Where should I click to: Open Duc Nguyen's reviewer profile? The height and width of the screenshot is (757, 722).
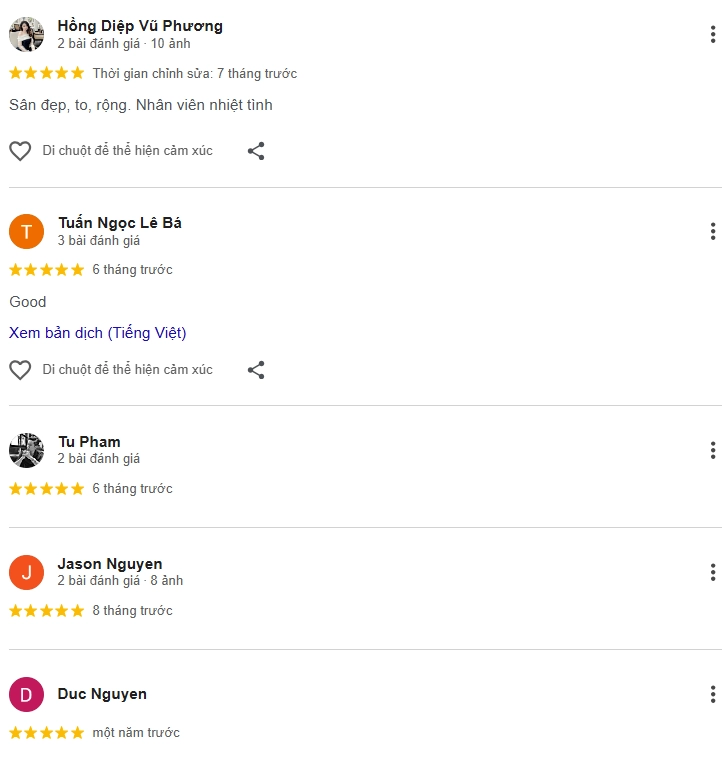click(x=102, y=694)
